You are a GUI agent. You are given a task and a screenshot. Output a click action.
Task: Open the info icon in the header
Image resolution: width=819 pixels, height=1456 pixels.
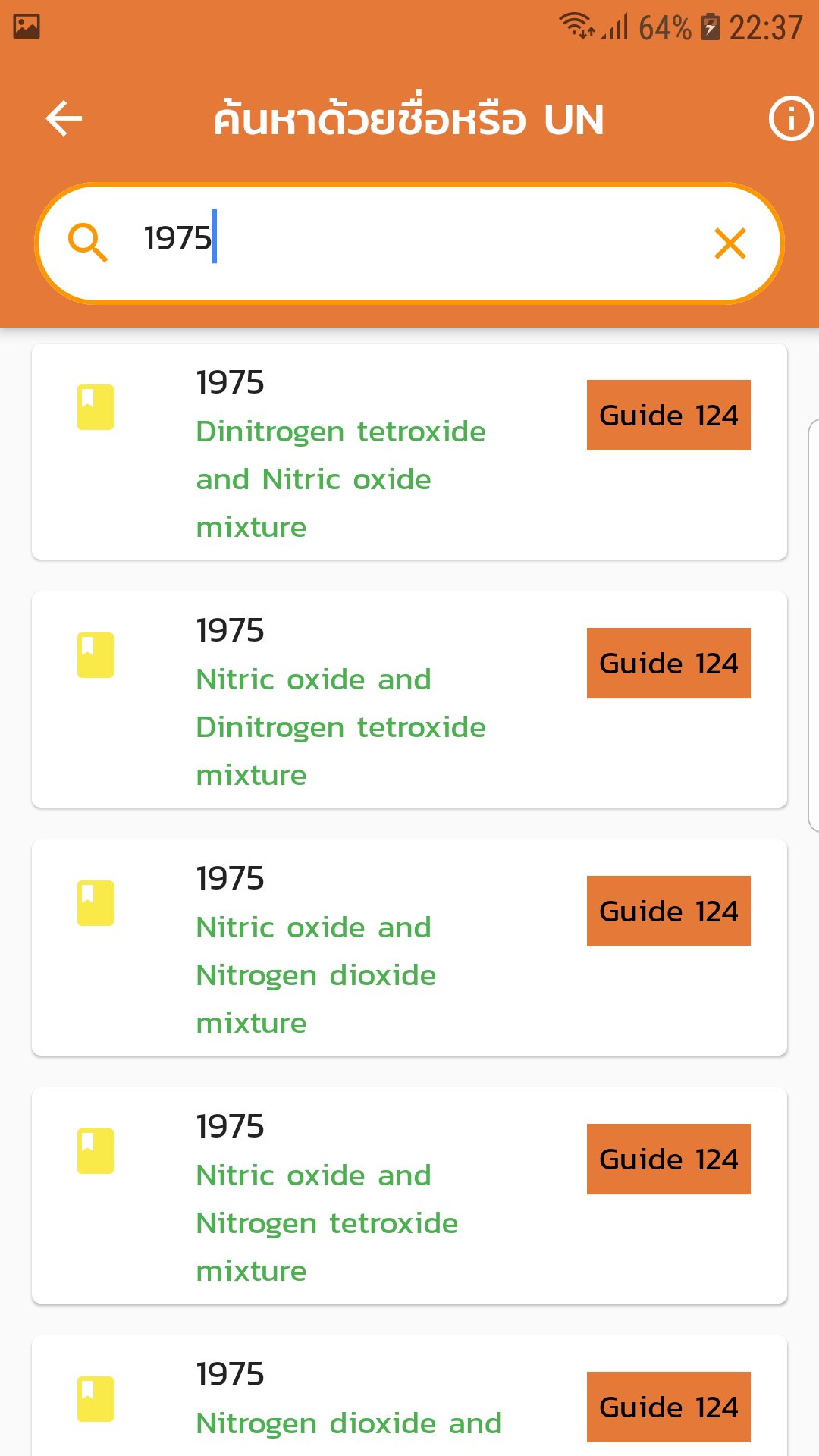click(x=791, y=119)
